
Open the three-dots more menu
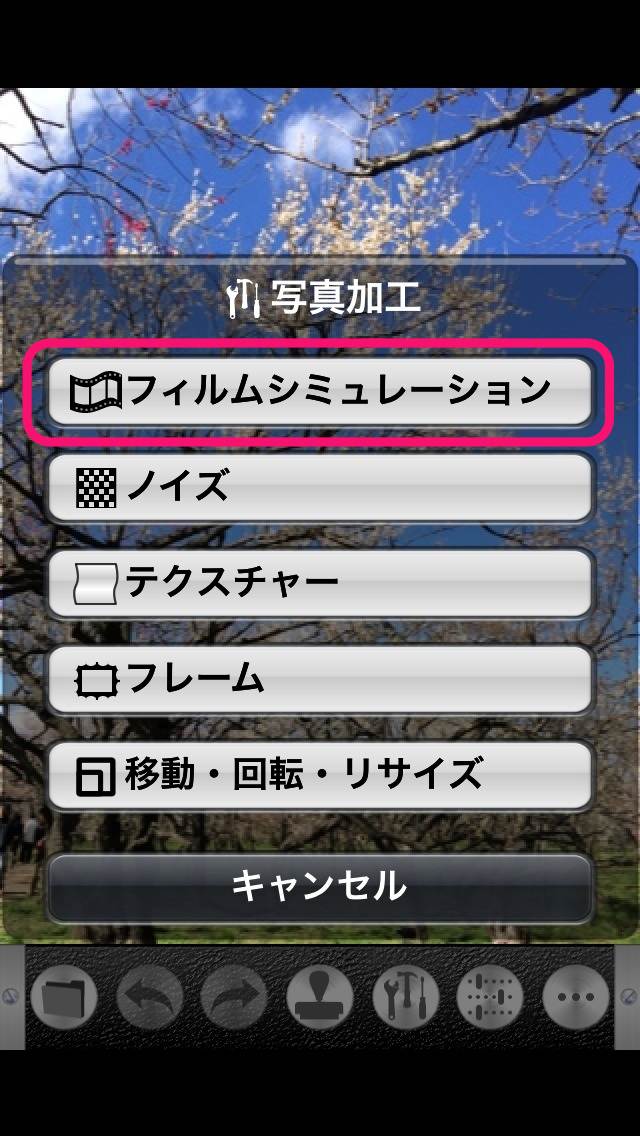point(576,997)
